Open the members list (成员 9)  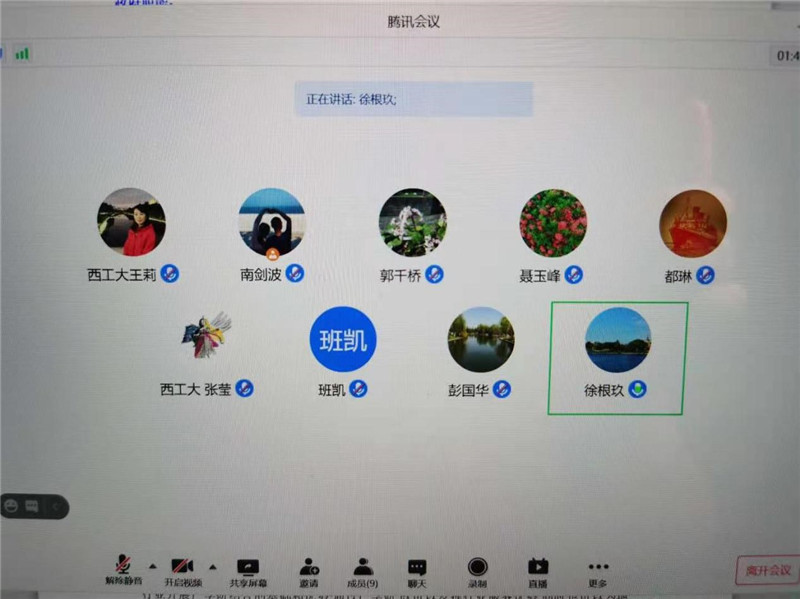[x=362, y=569]
